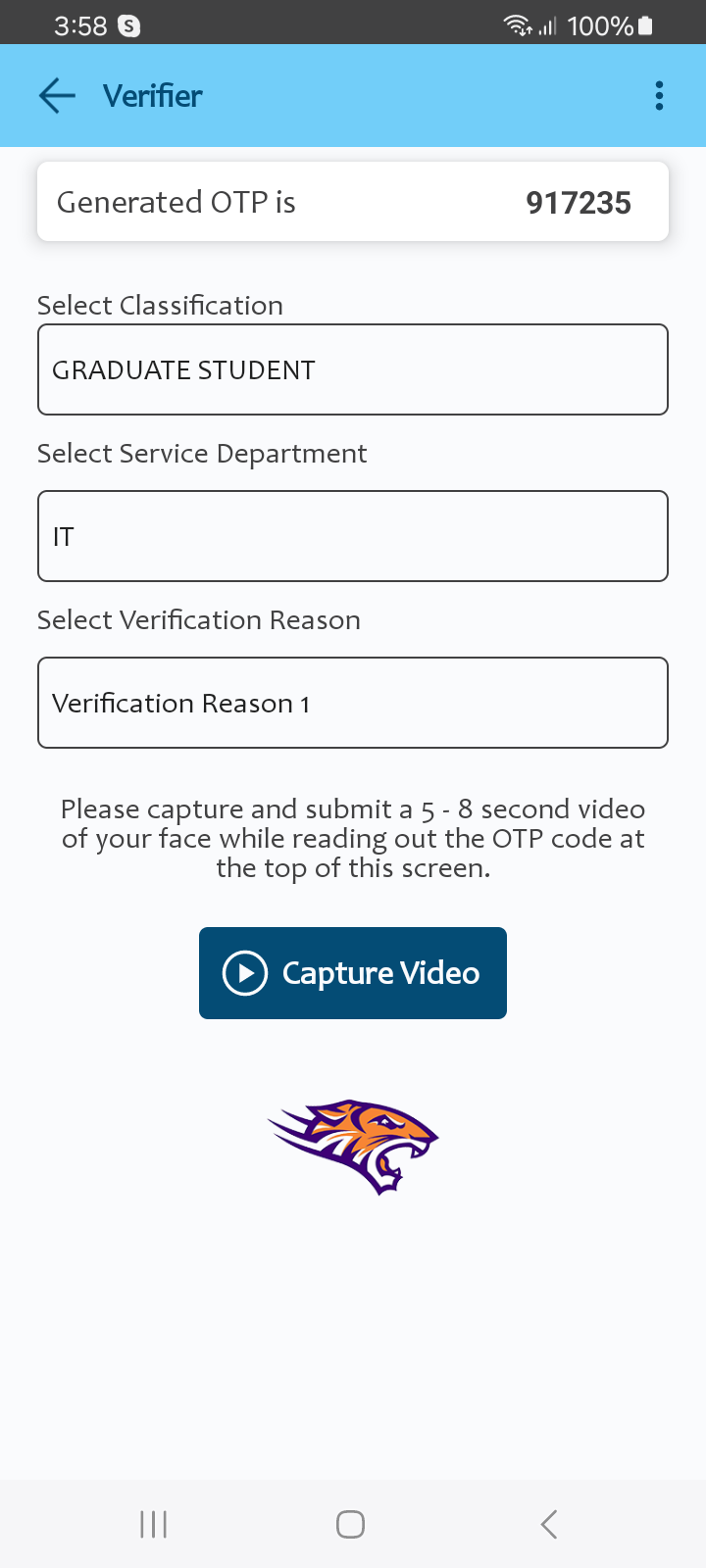Start the Capture Video button
Viewport: 706px width, 1568px height.
click(x=353, y=973)
